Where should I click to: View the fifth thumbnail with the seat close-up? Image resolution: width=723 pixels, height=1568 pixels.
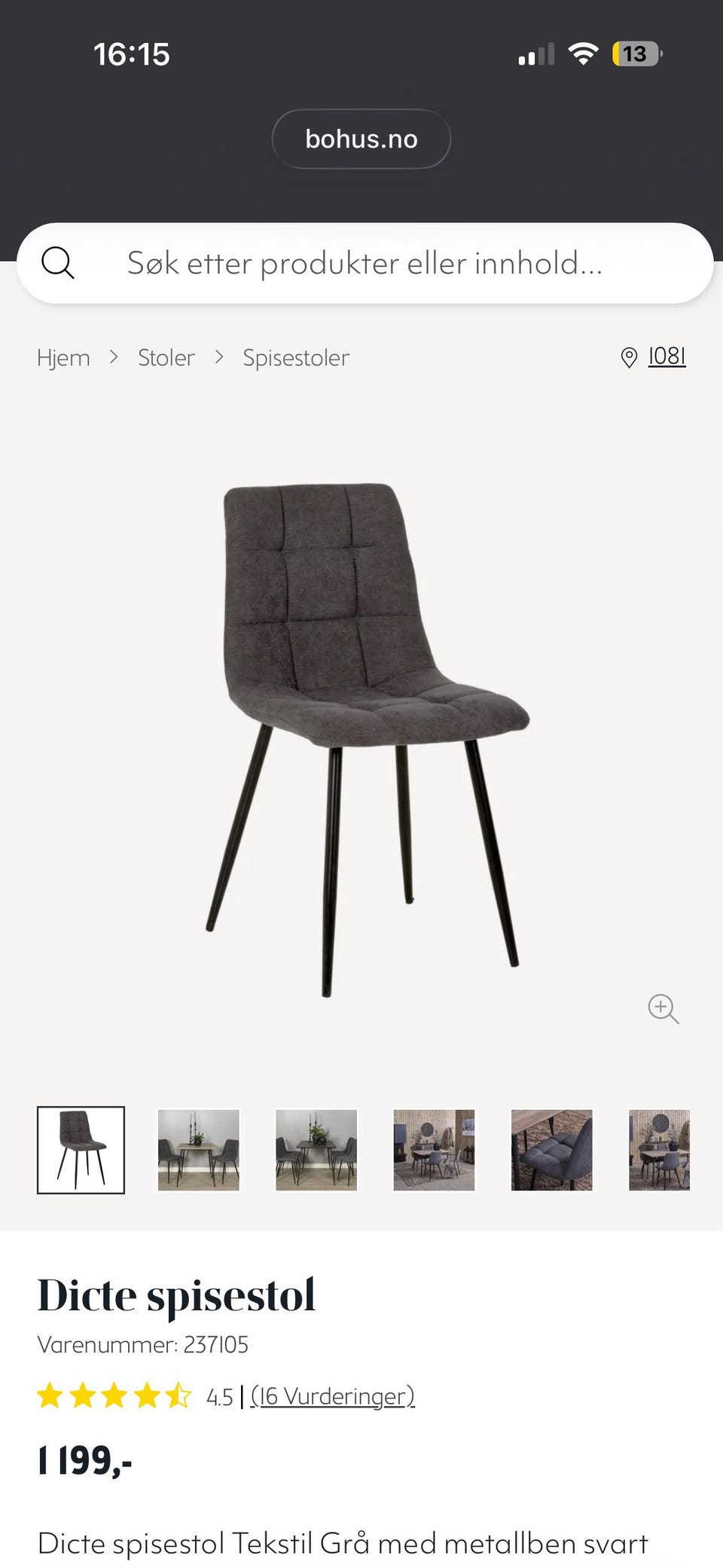(551, 1150)
